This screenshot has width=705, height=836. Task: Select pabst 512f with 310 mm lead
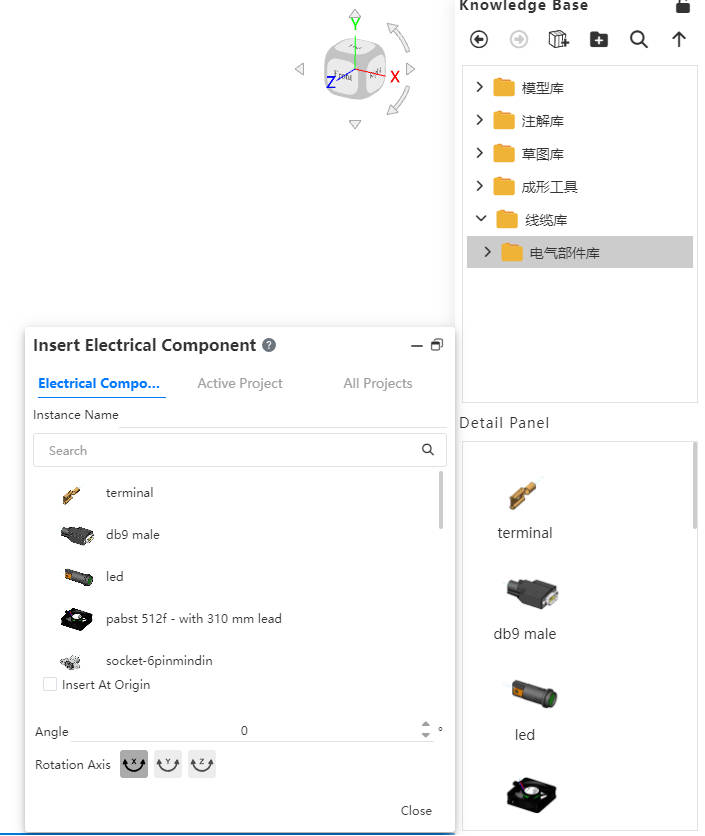click(x=193, y=618)
